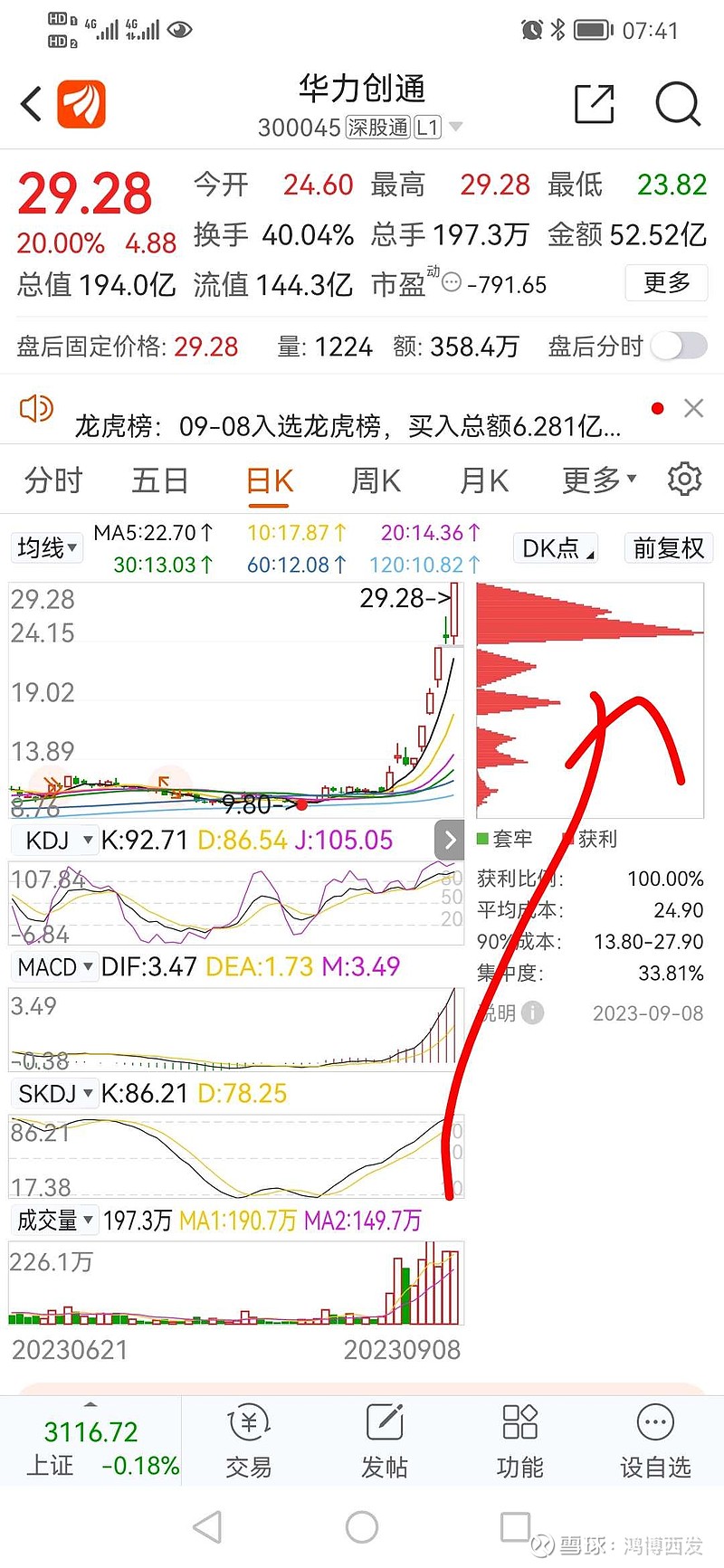
Task: Select the 月K chart tab
Action: click(484, 480)
